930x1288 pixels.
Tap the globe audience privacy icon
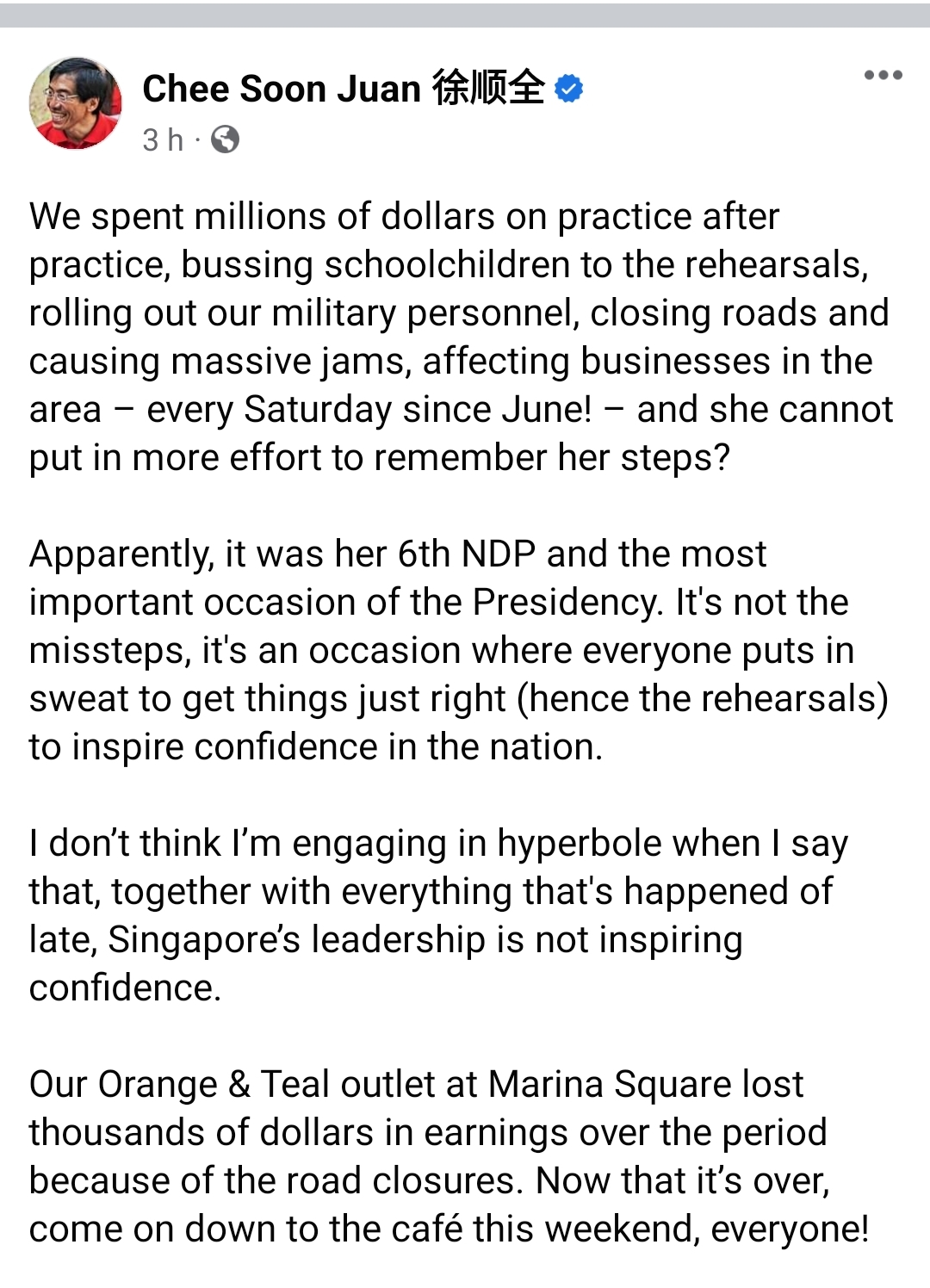point(225,139)
